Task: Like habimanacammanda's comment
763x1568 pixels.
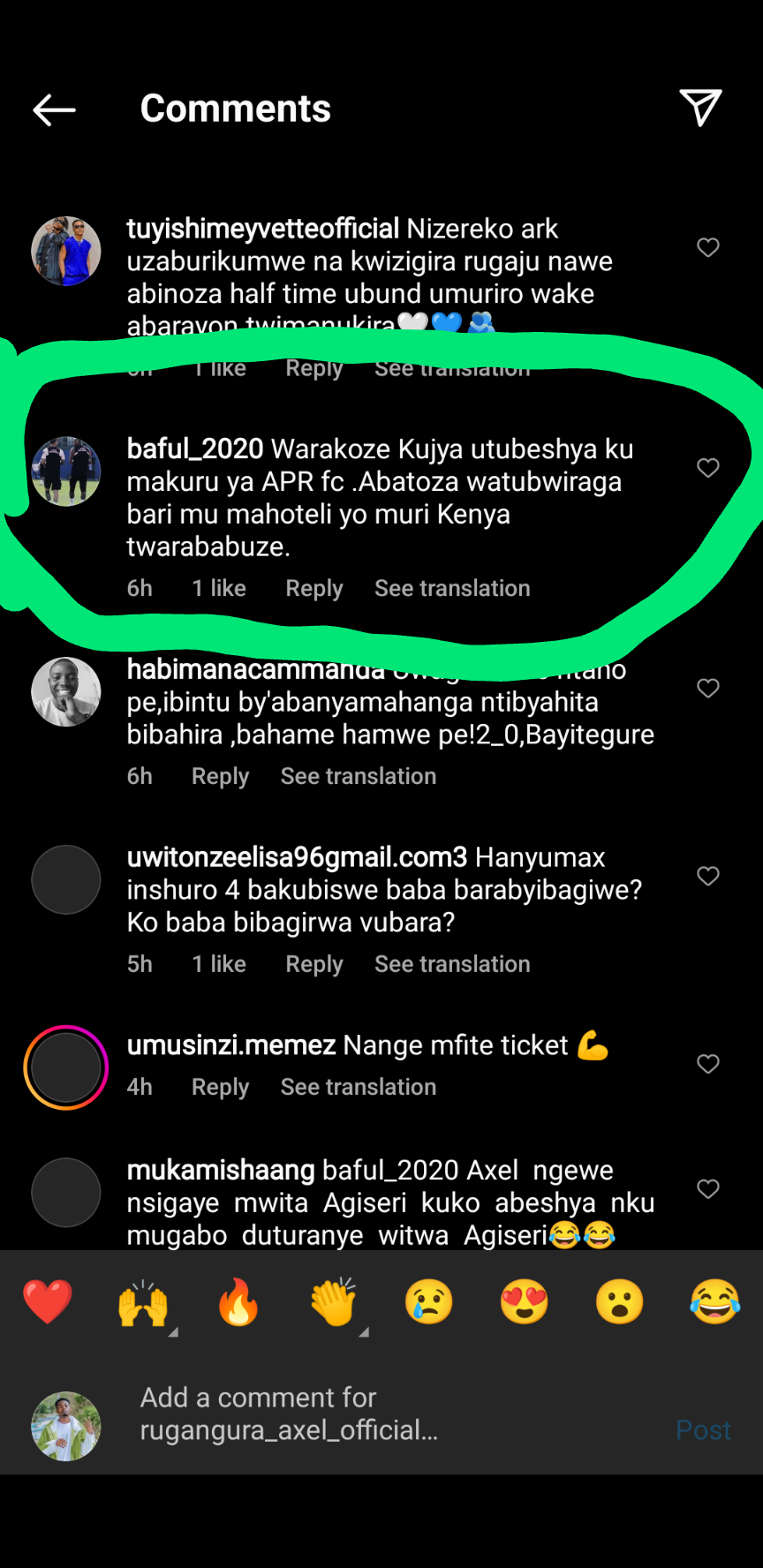Action: tap(708, 689)
